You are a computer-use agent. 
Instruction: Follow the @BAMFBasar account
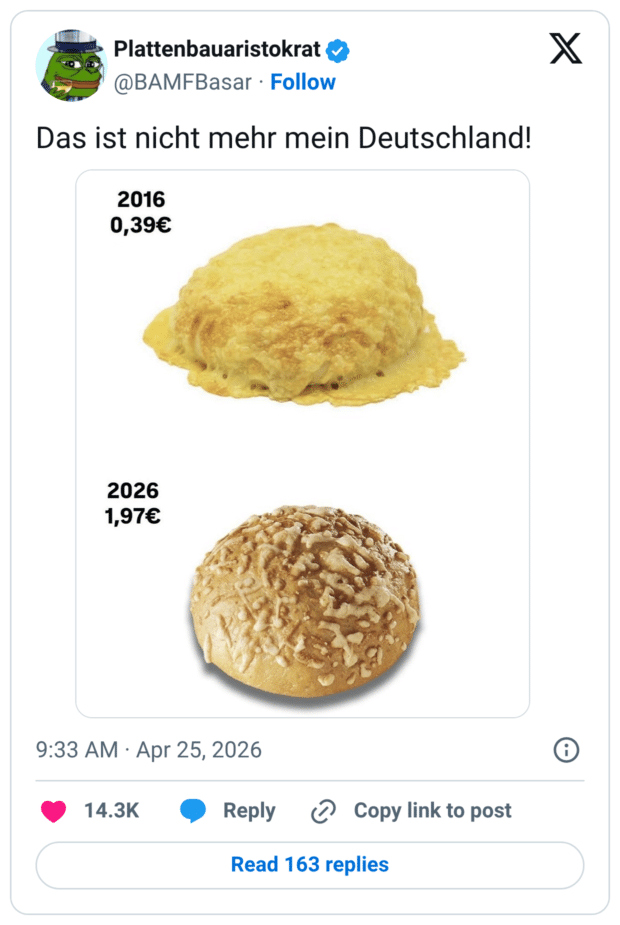[303, 82]
